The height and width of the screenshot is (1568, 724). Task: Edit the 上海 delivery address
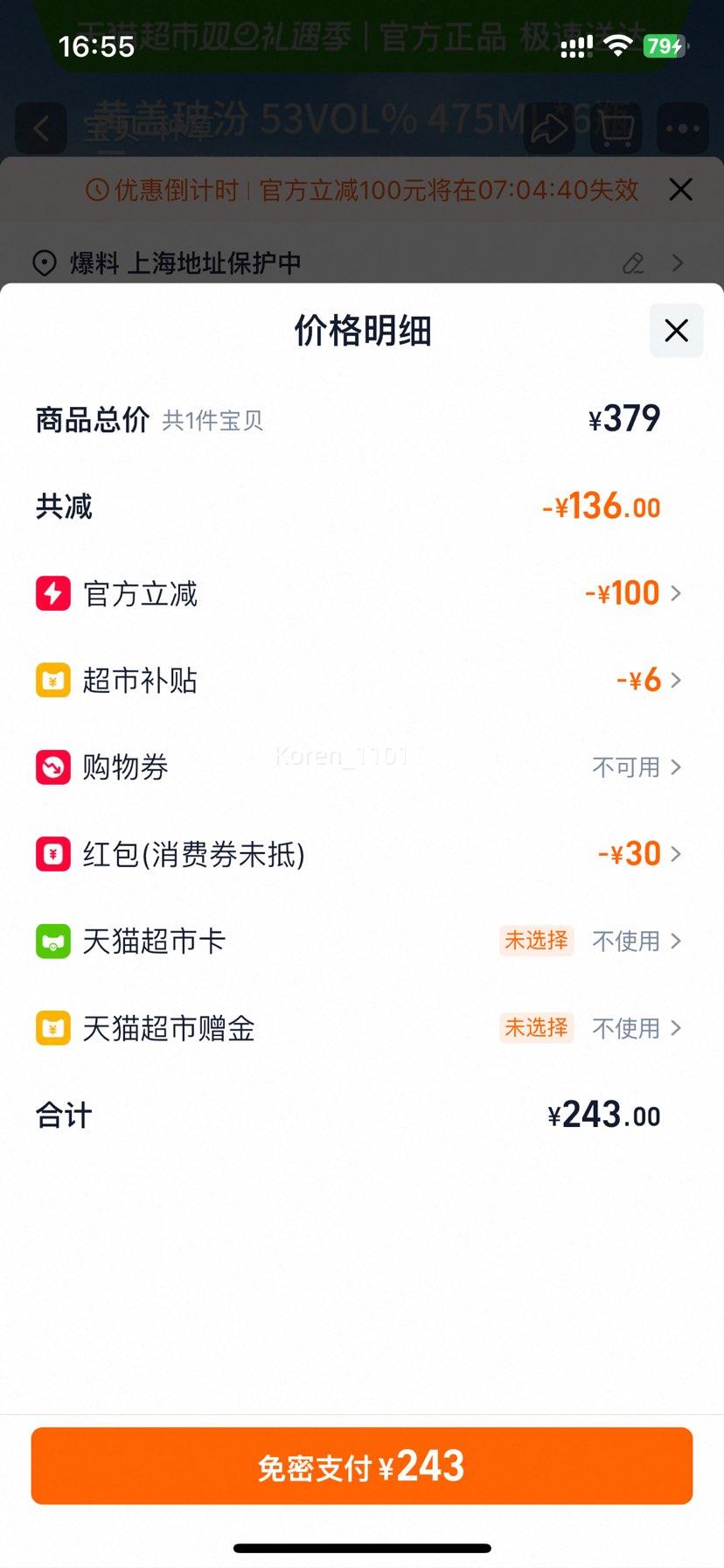(x=633, y=262)
